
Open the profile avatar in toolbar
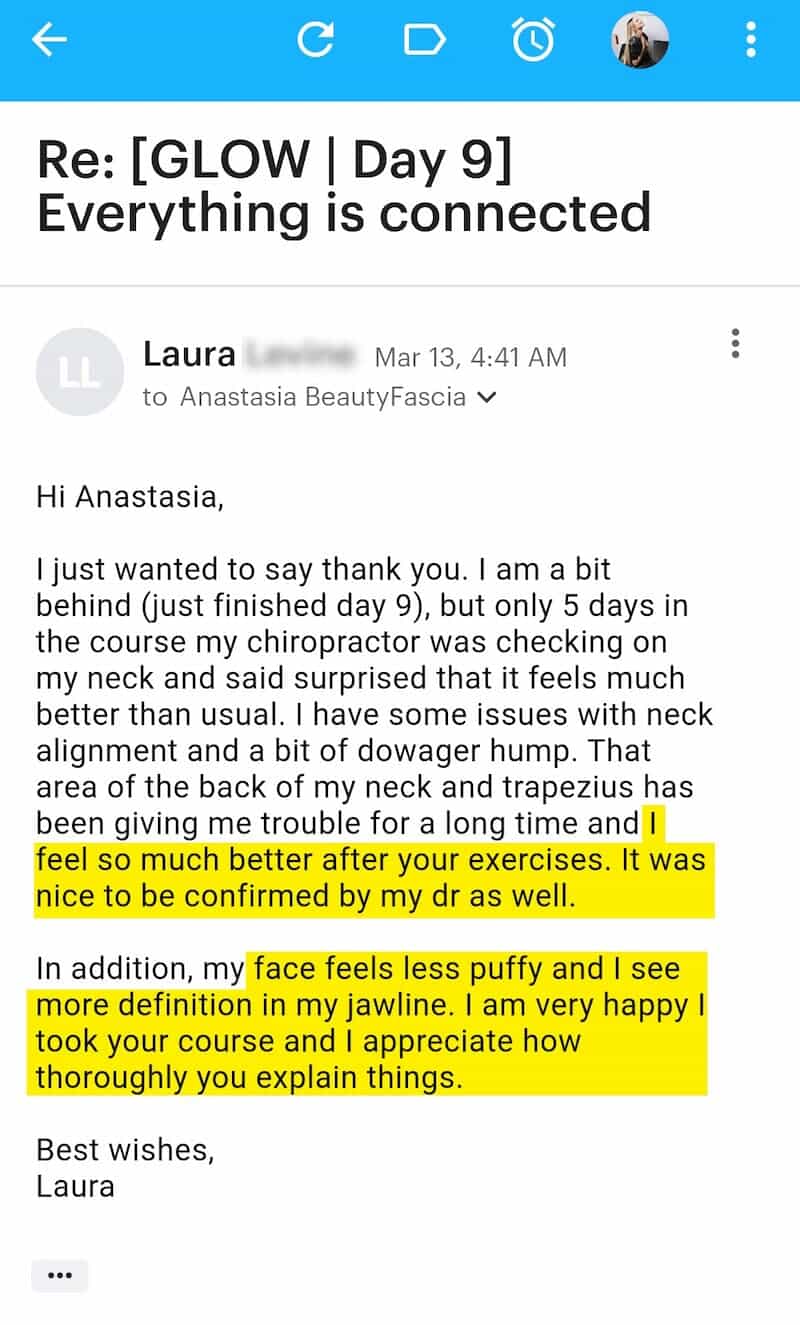coord(639,40)
